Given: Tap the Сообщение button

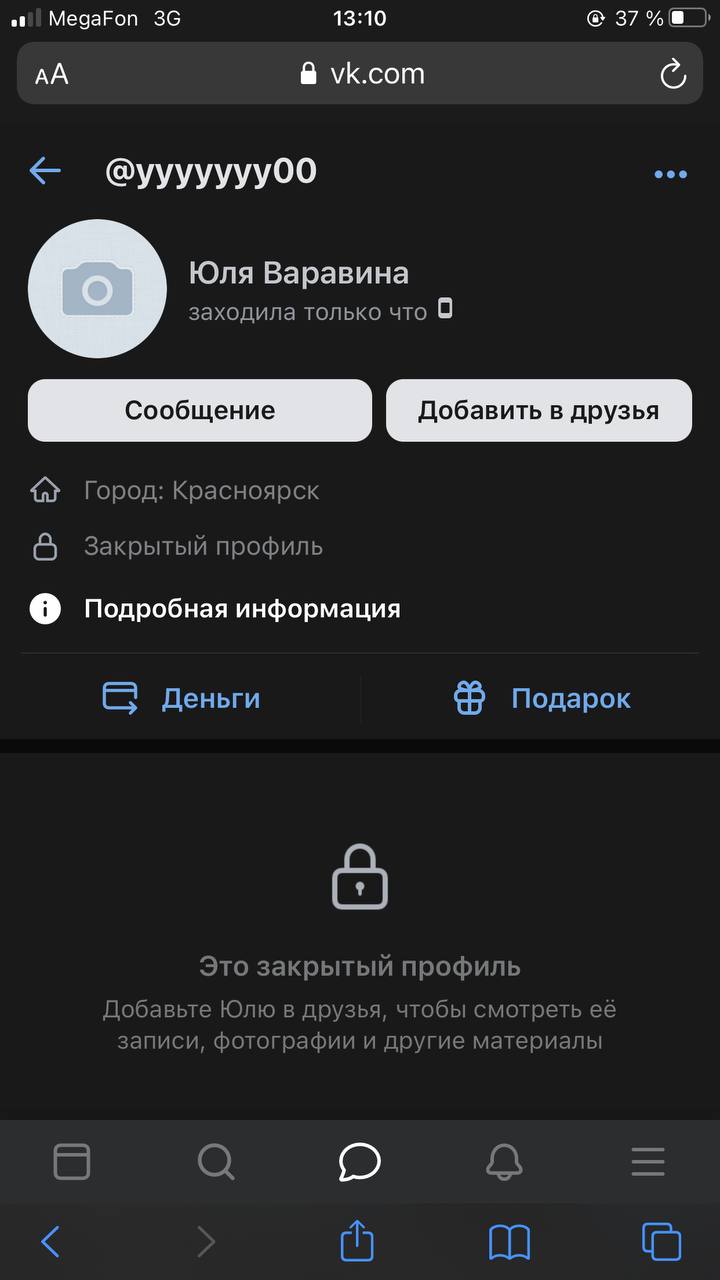Looking at the screenshot, I should pyautogui.click(x=200, y=410).
